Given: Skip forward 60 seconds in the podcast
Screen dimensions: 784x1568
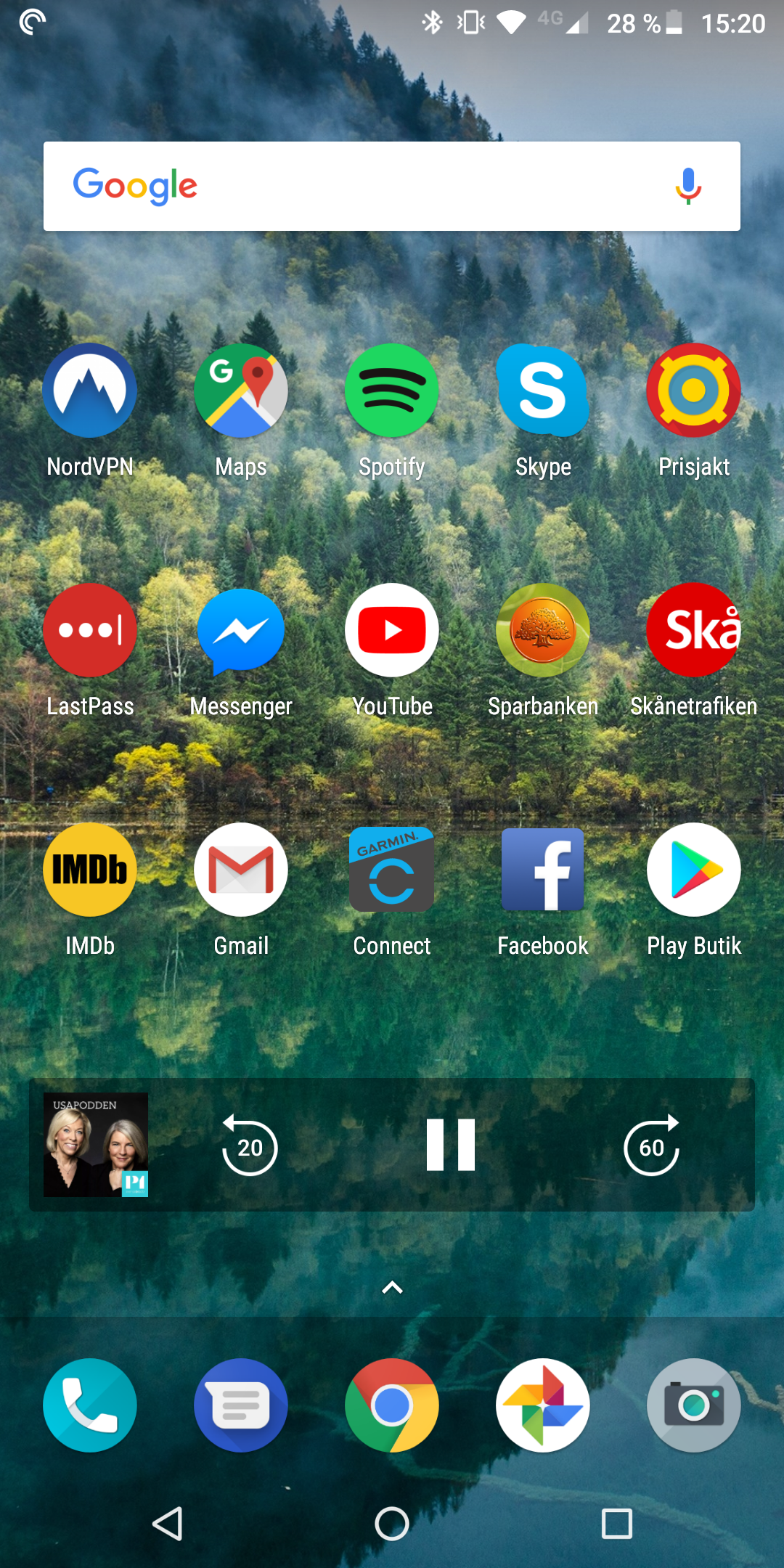Looking at the screenshot, I should point(651,1146).
